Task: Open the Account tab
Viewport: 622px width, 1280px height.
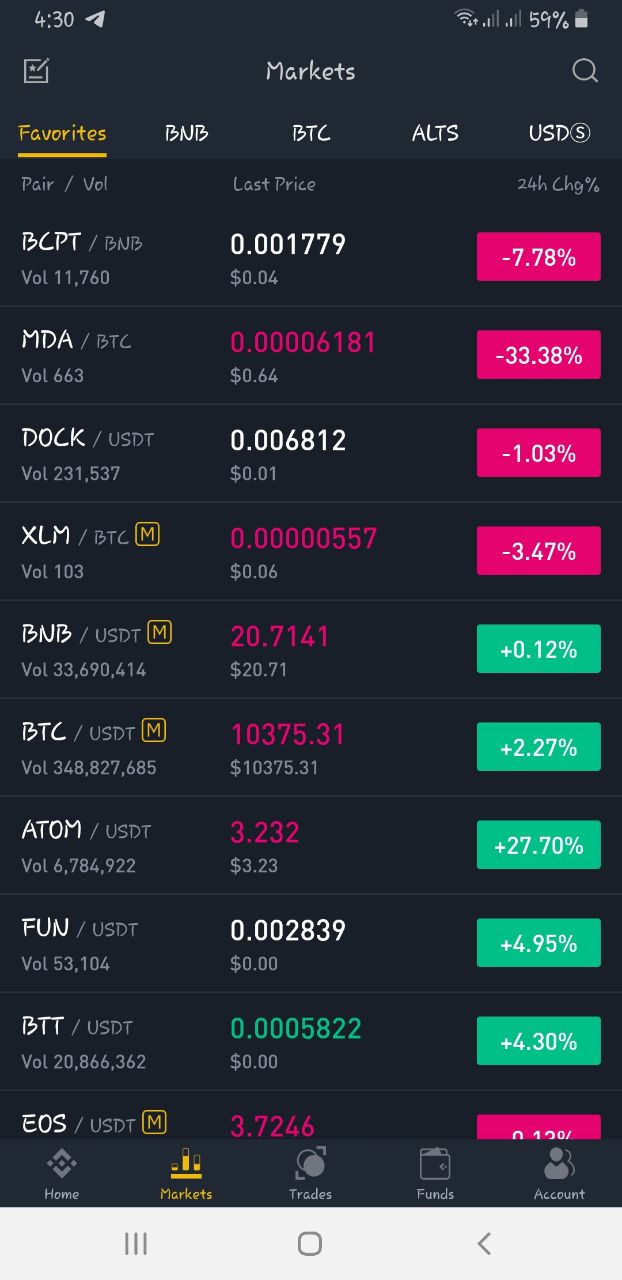Action: [559, 1173]
